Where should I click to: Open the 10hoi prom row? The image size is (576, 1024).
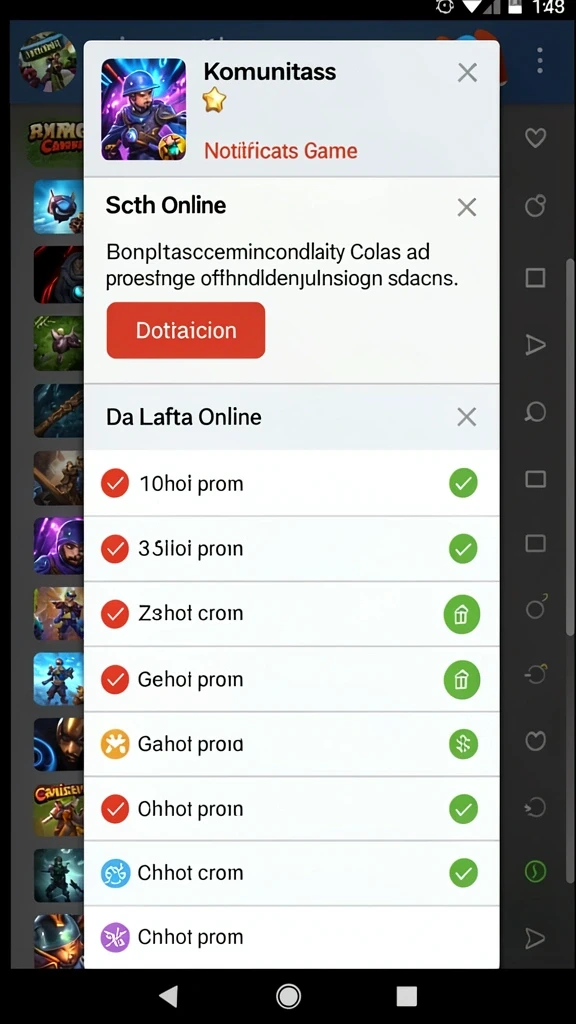[x=291, y=483]
